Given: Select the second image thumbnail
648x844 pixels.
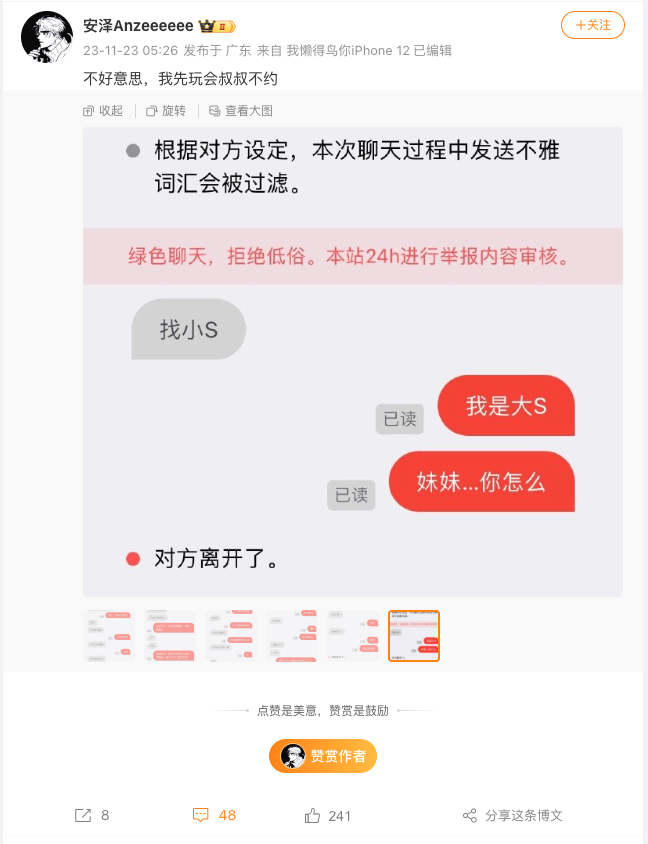Looking at the screenshot, I should coord(170,636).
